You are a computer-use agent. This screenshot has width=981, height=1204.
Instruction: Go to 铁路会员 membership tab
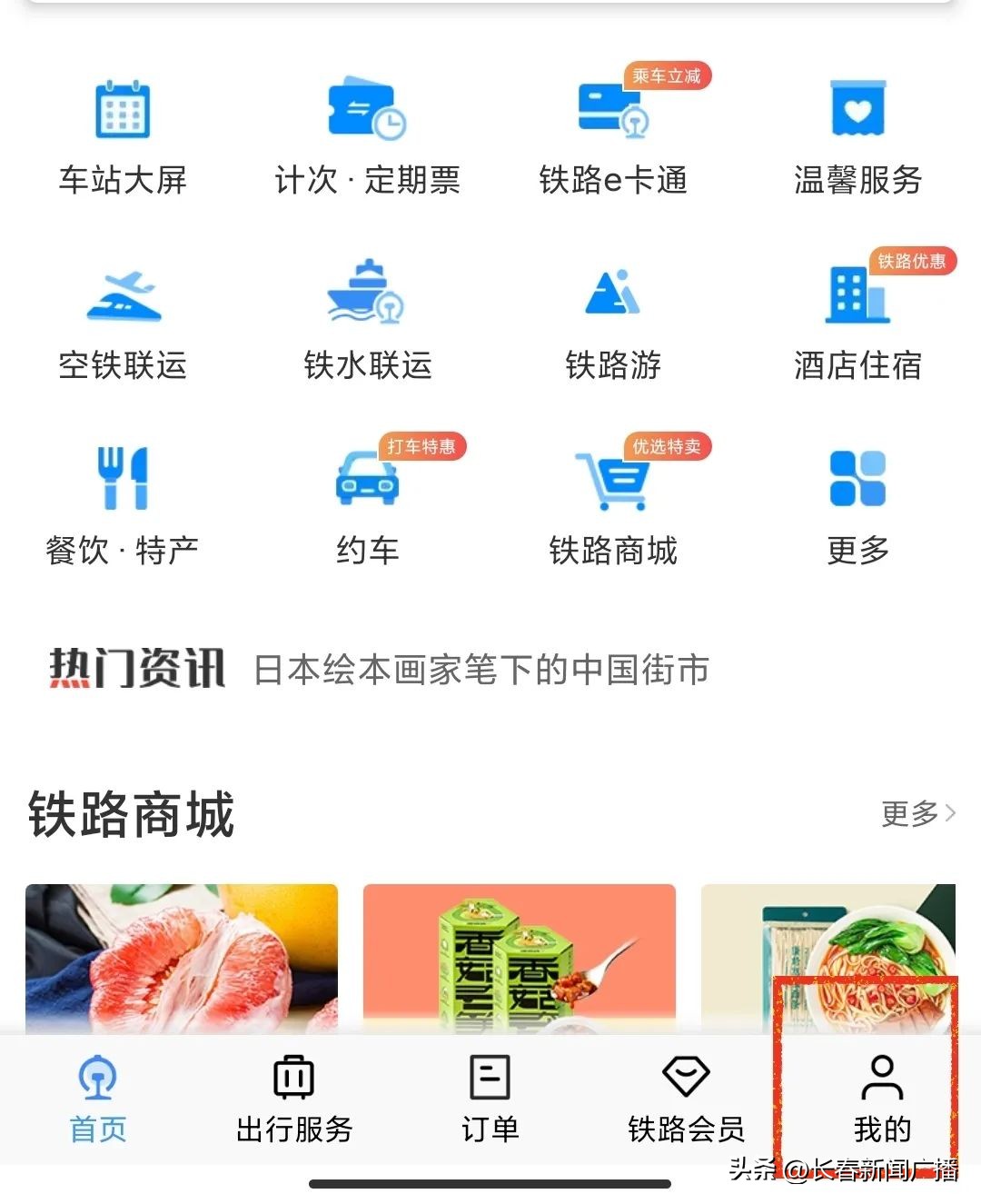click(x=686, y=1100)
